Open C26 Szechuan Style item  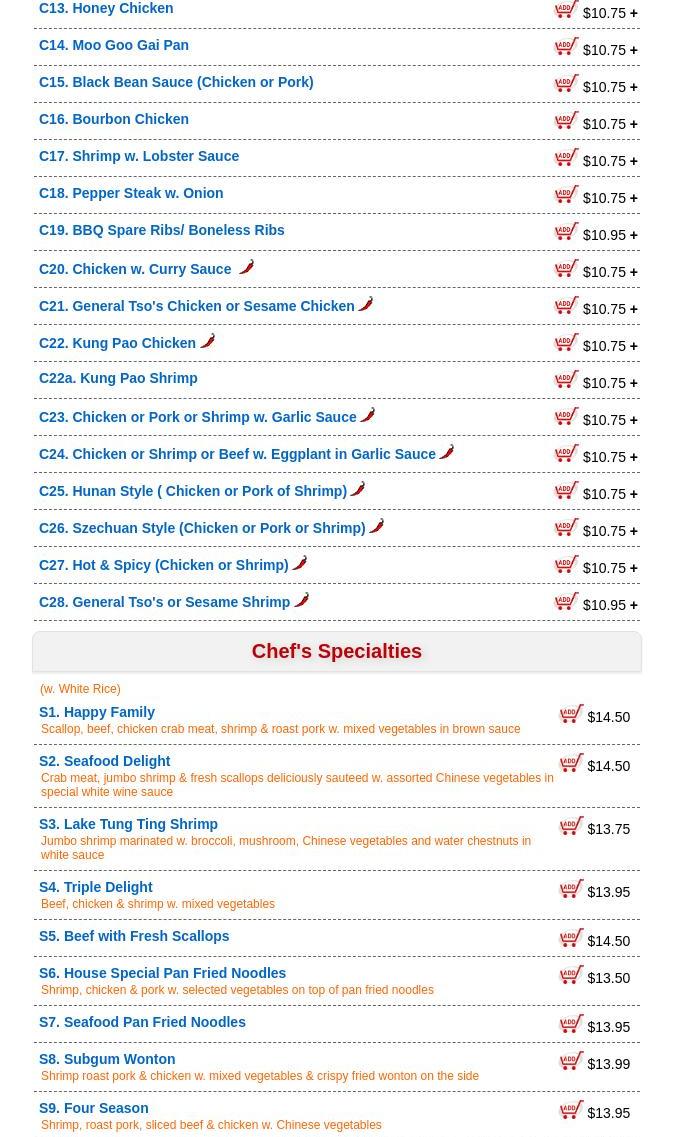201,528
